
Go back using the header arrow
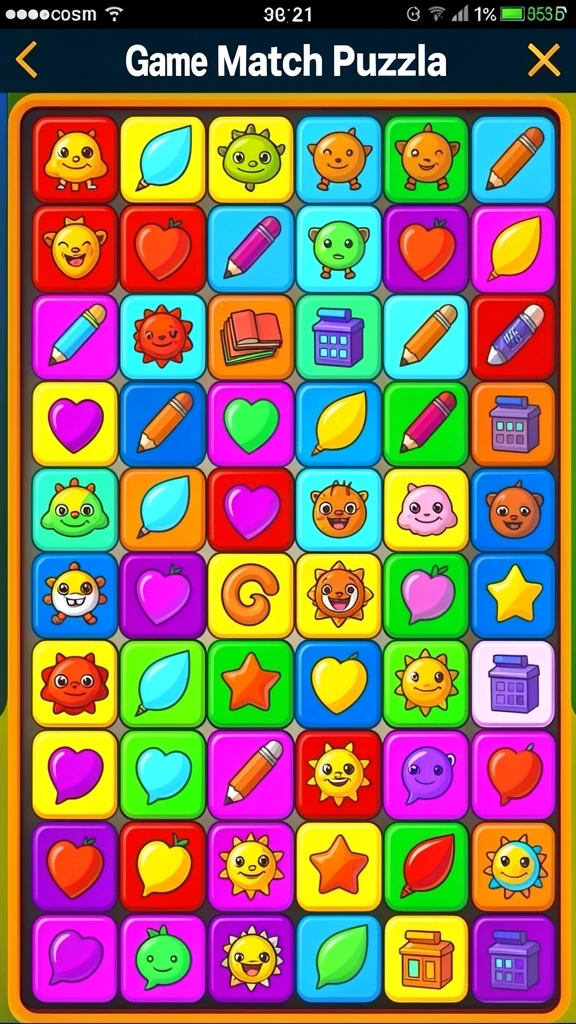click(x=26, y=61)
